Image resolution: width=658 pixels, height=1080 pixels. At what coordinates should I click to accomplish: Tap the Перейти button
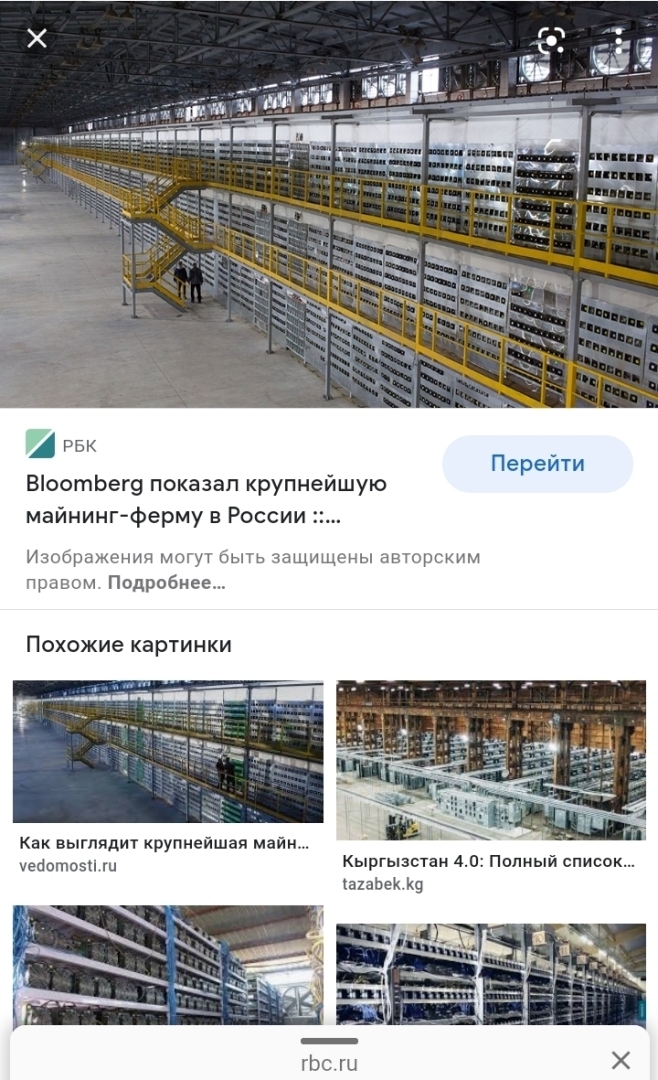pyautogui.click(x=537, y=464)
